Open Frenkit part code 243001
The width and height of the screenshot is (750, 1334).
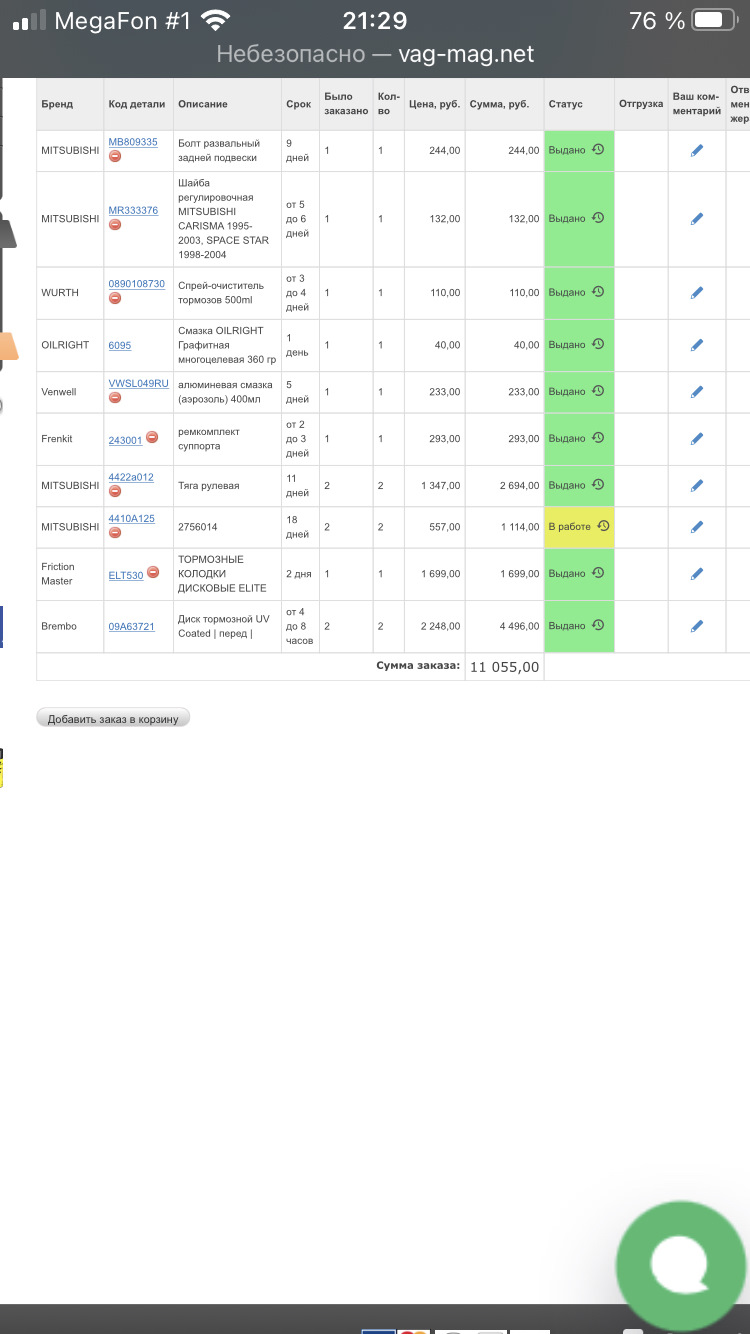tap(125, 440)
